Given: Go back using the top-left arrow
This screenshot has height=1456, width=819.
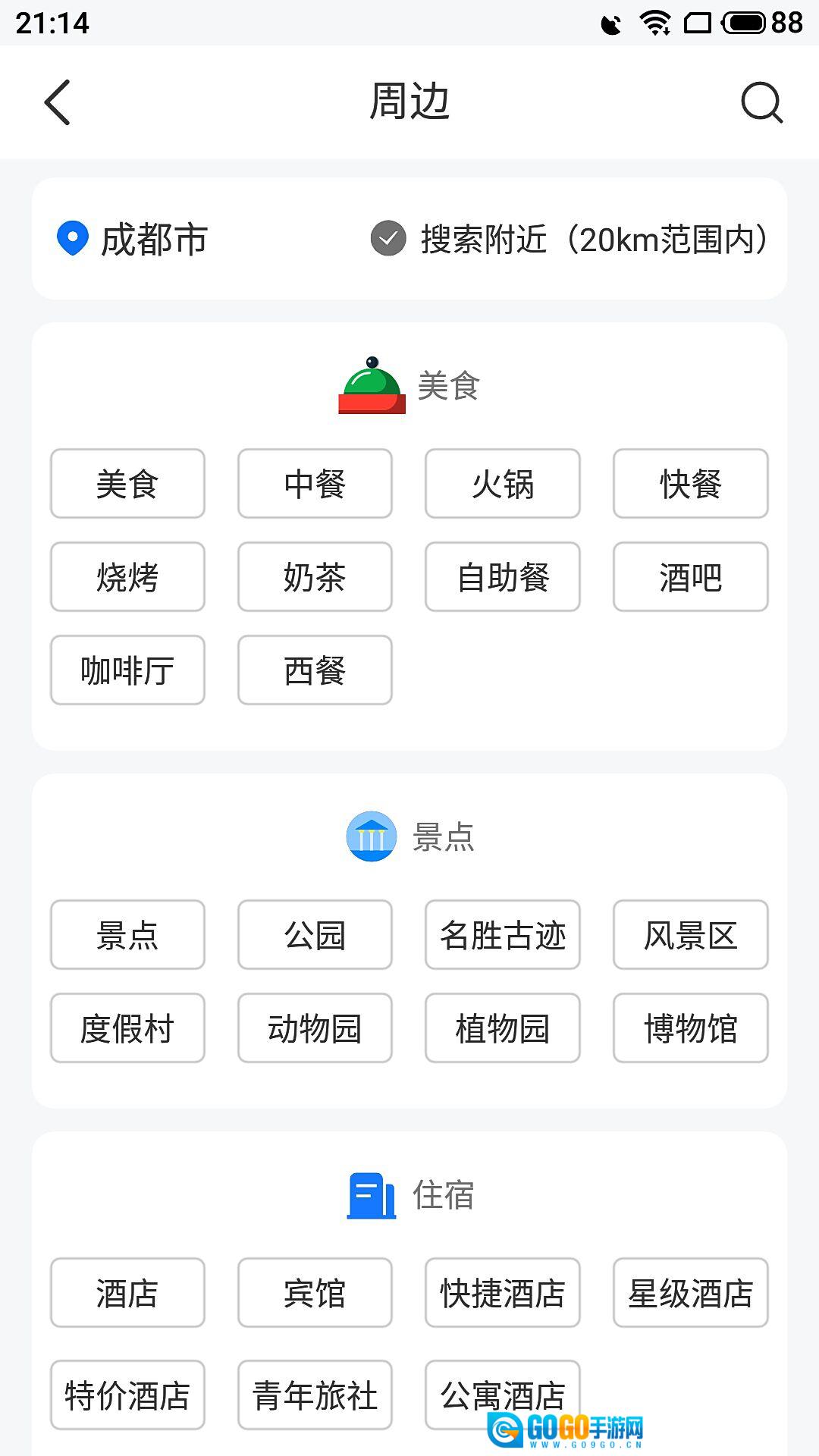Looking at the screenshot, I should [58, 102].
